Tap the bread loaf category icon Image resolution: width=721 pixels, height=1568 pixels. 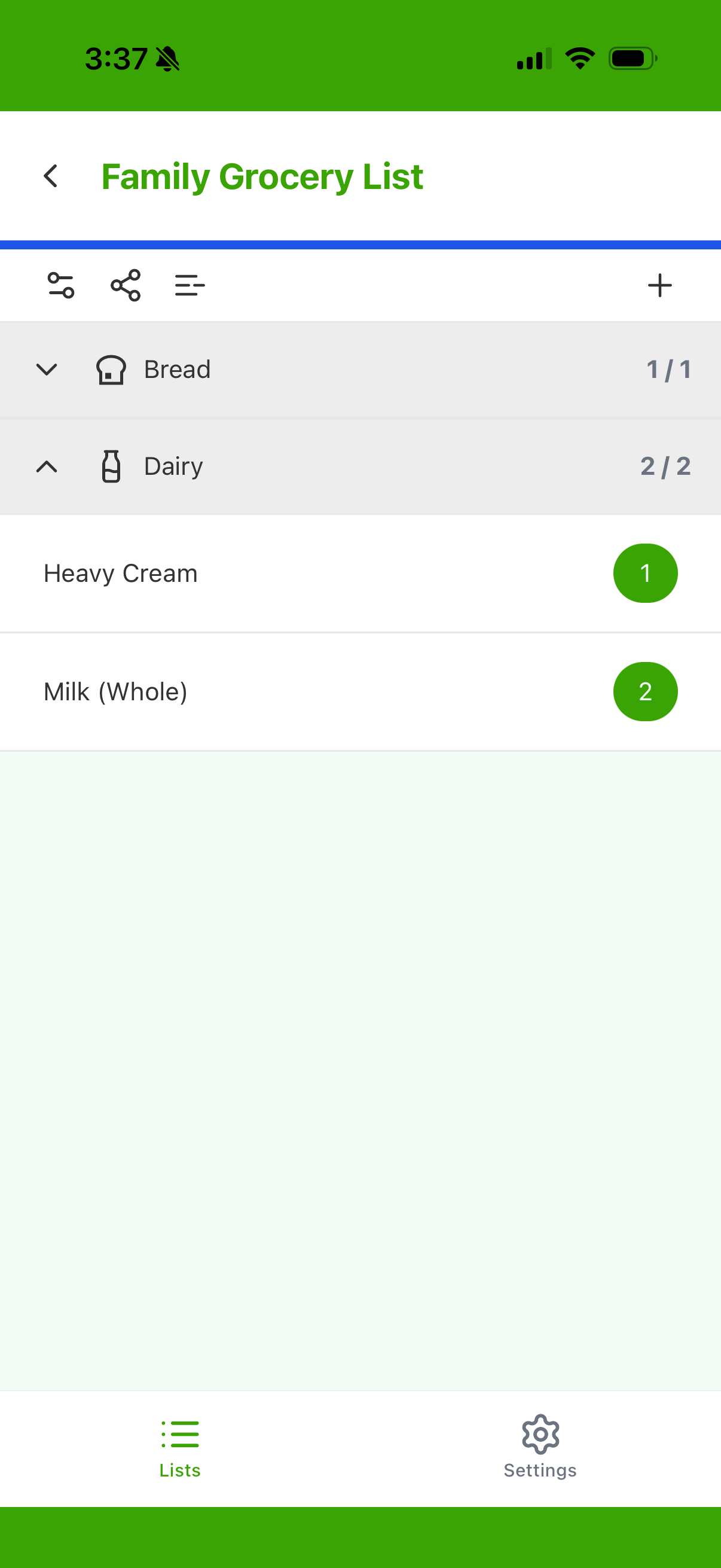(x=111, y=369)
